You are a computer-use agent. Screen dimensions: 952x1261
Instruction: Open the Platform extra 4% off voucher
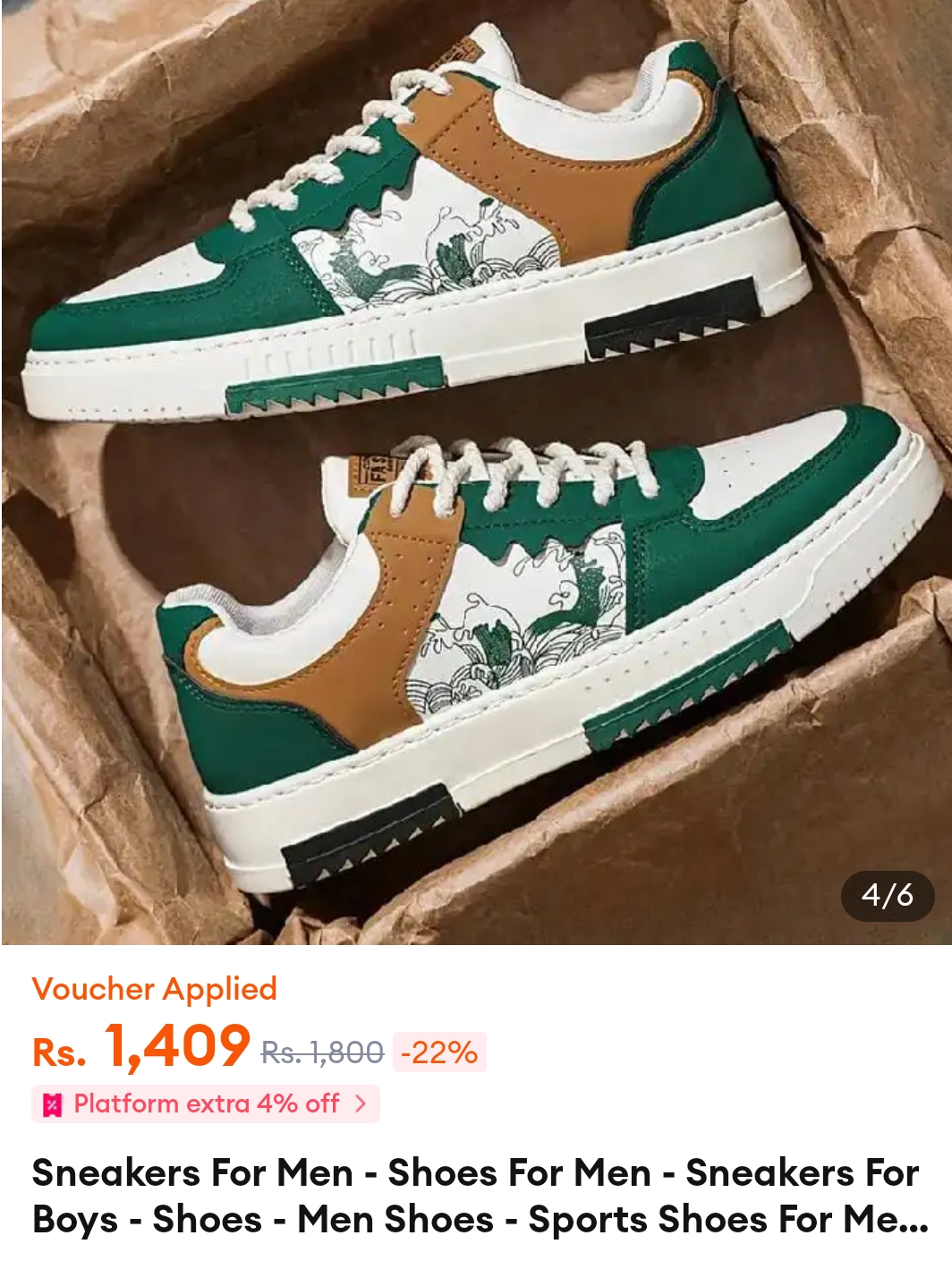(x=206, y=1103)
